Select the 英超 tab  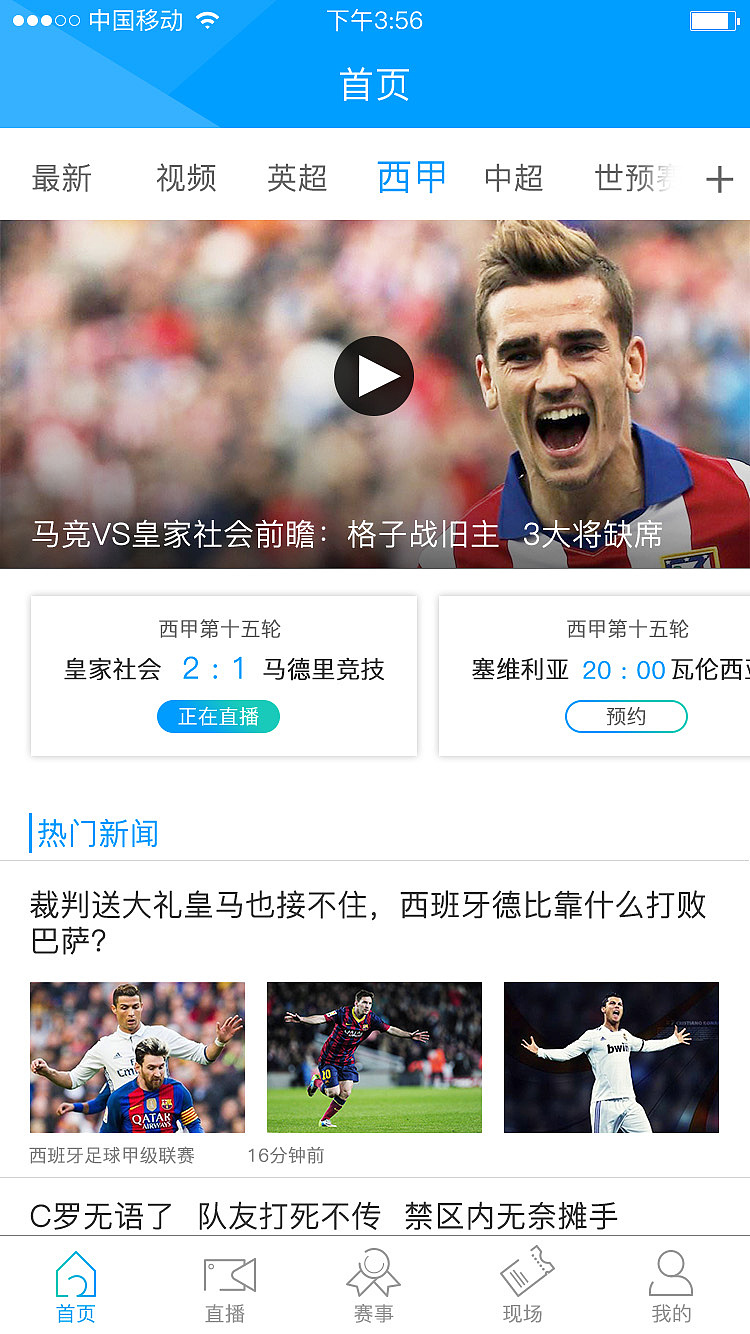point(297,179)
